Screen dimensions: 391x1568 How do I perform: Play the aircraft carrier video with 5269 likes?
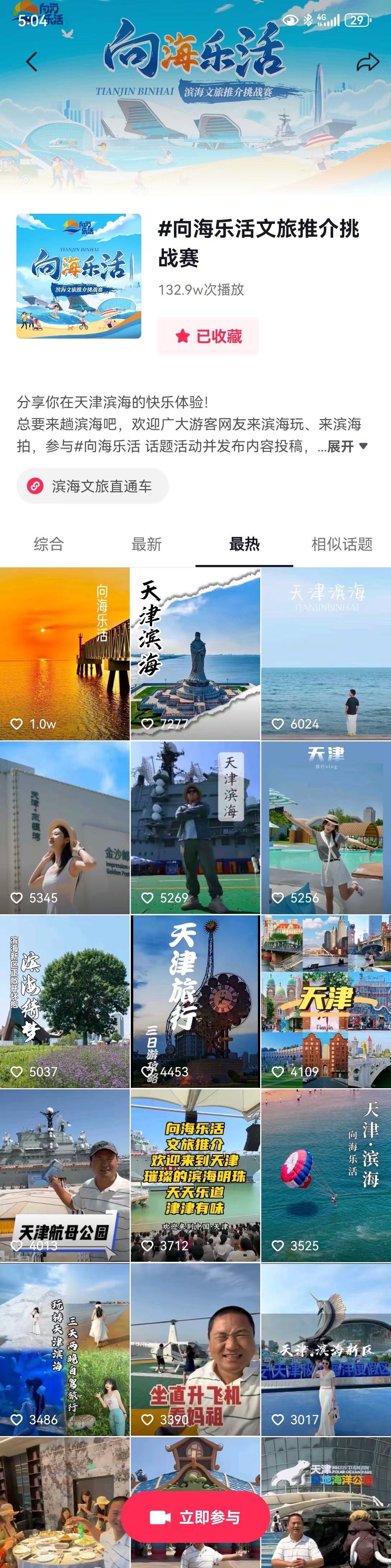point(195,828)
